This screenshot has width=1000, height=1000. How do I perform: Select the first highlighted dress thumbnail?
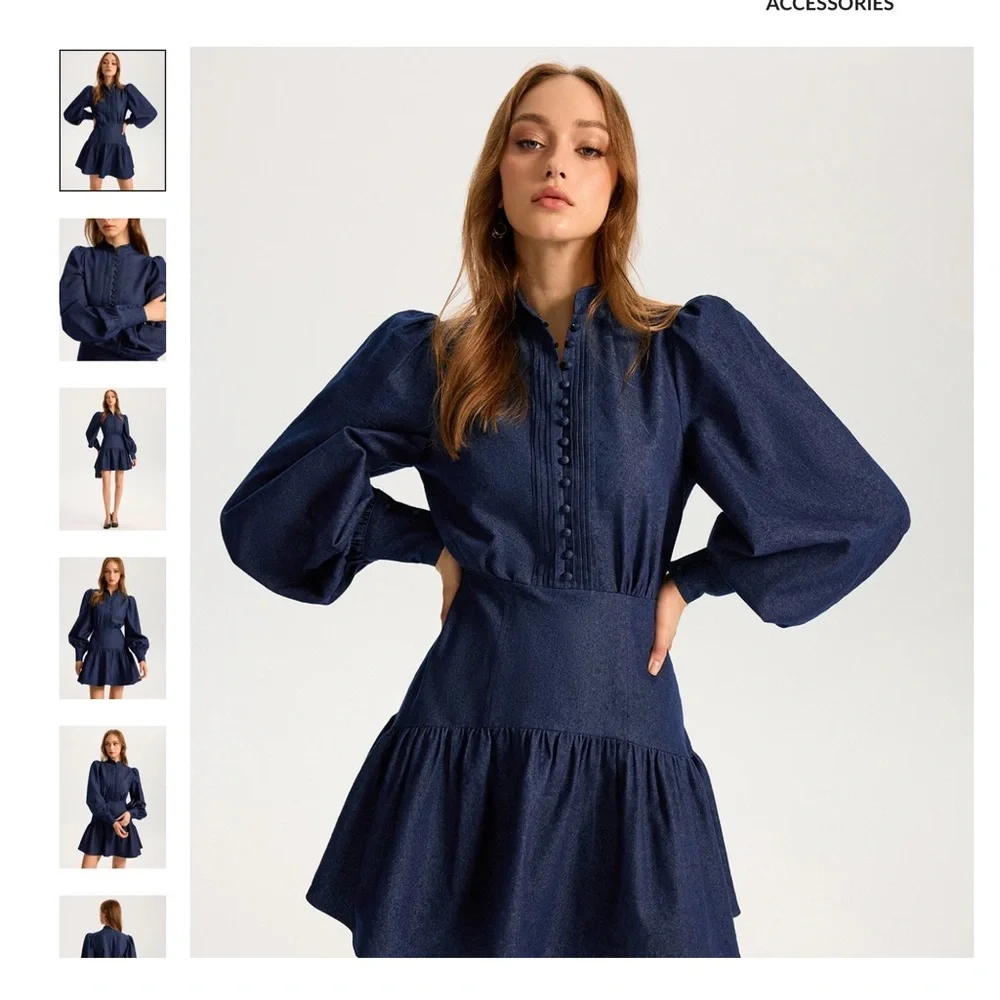point(113,121)
